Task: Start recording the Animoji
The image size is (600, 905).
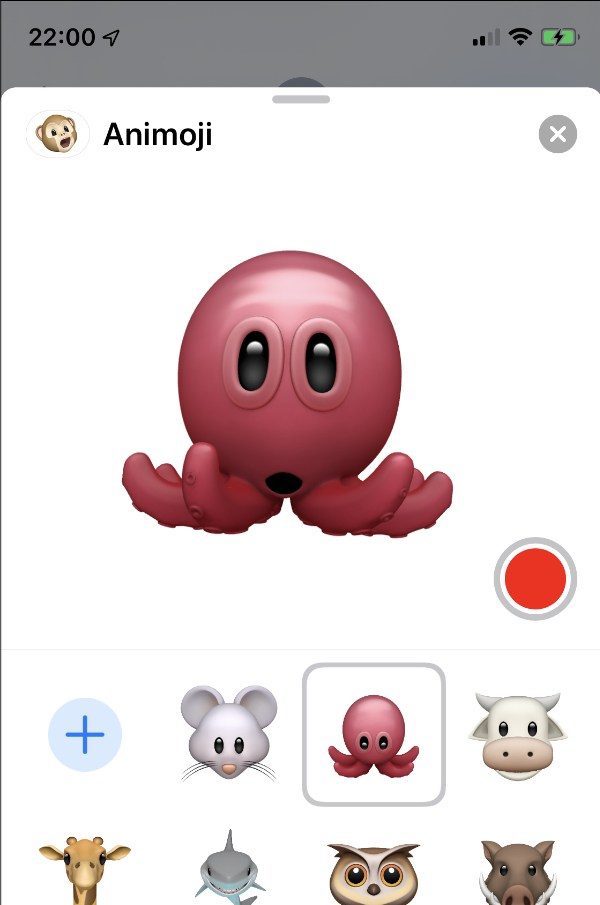Action: click(x=535, y=579)
